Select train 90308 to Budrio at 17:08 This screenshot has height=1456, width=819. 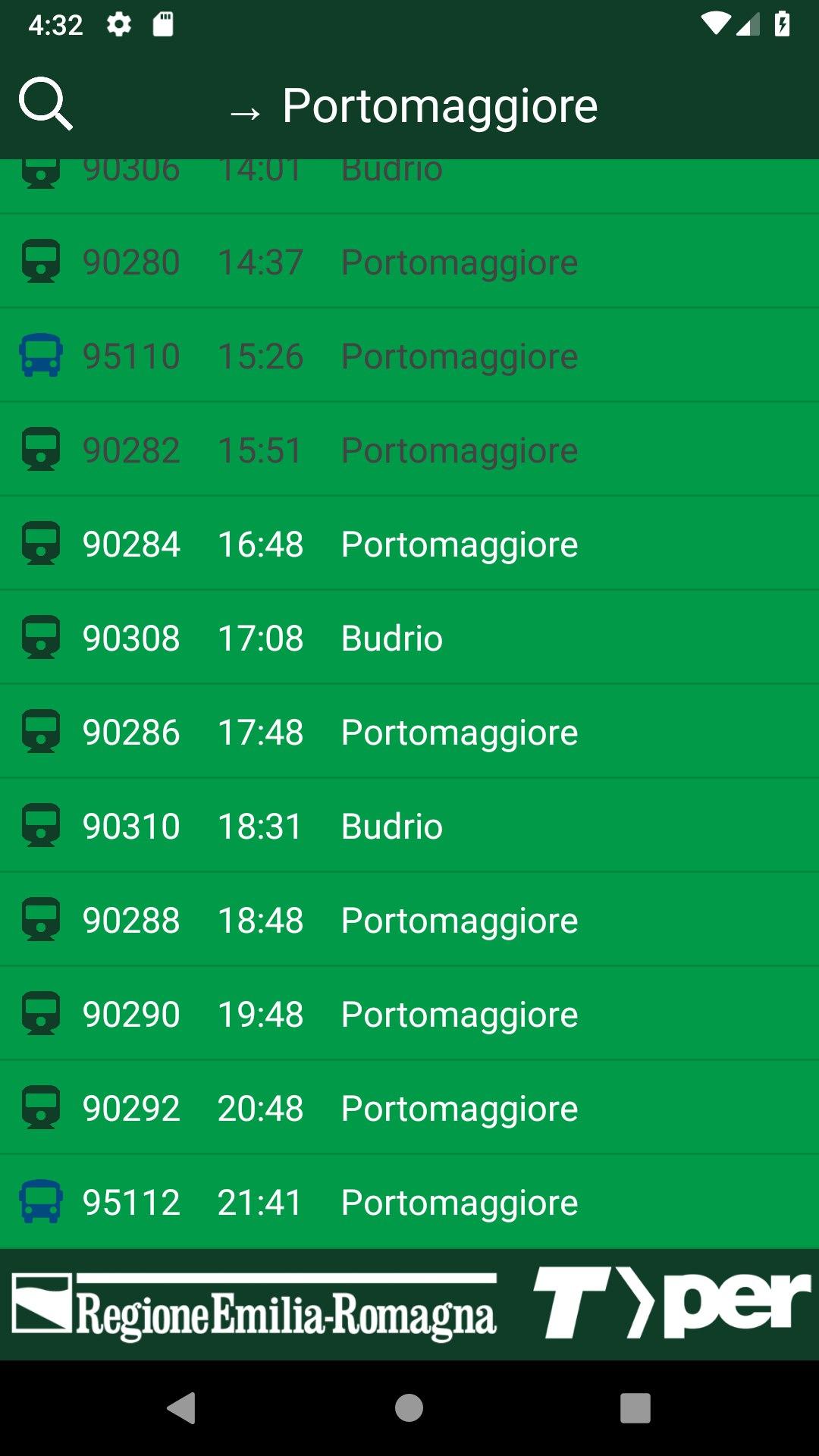[x=409, y=638]
